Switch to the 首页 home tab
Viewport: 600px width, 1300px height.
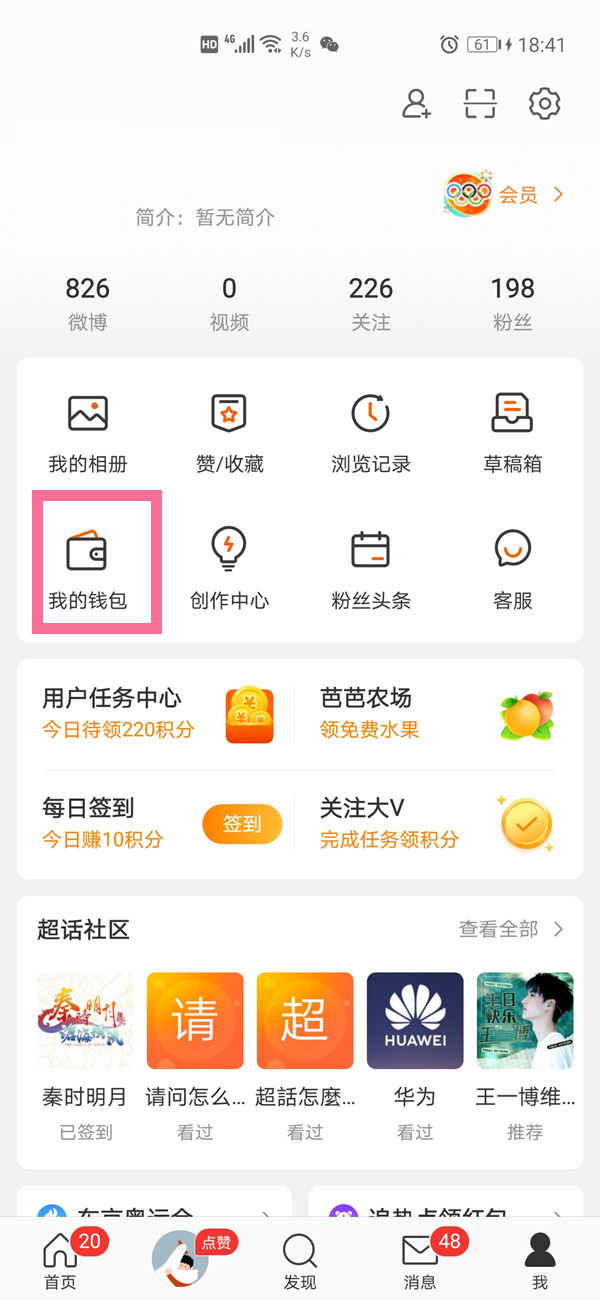point(60,1260)
